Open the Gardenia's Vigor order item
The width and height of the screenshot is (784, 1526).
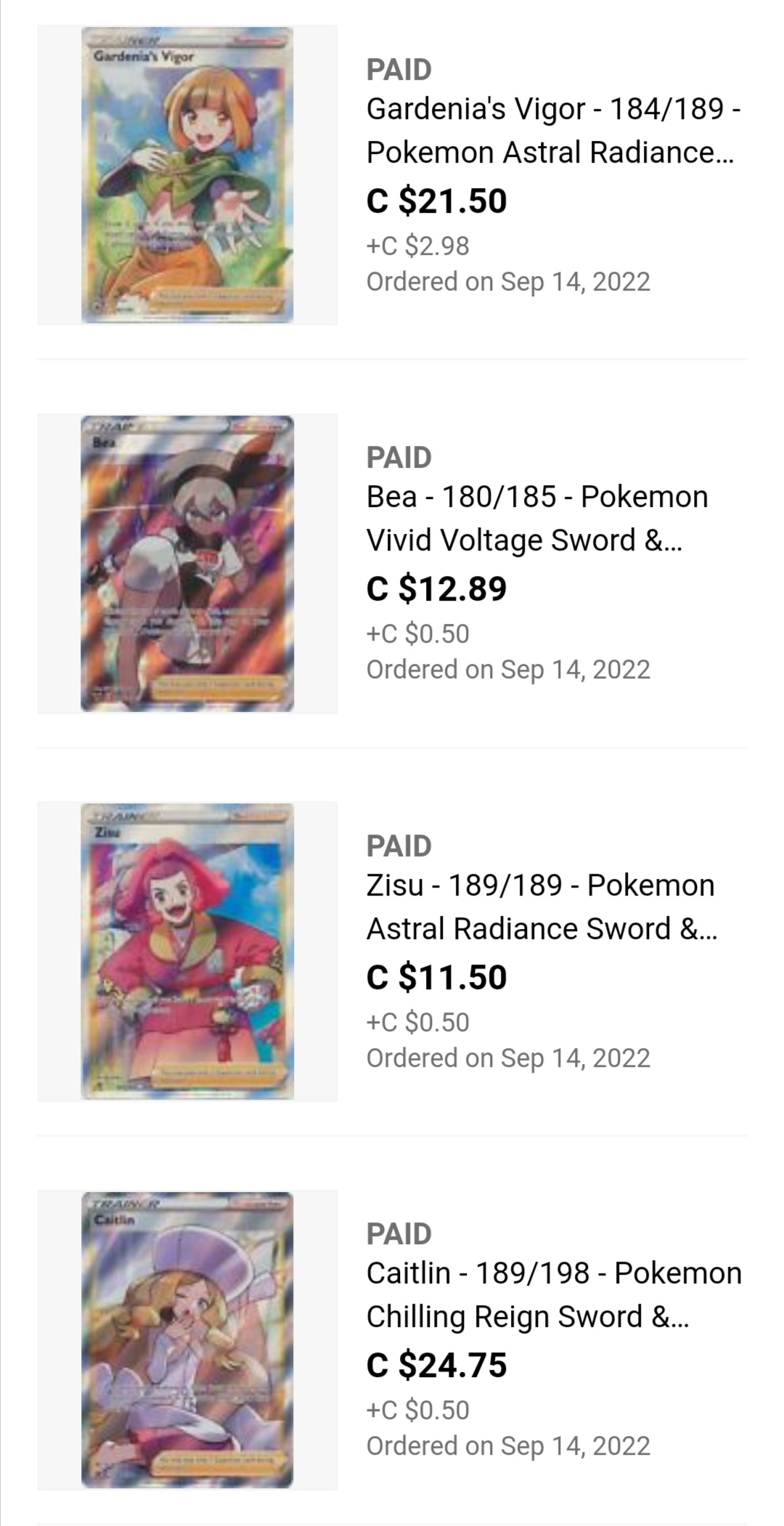tap(552, 131)
